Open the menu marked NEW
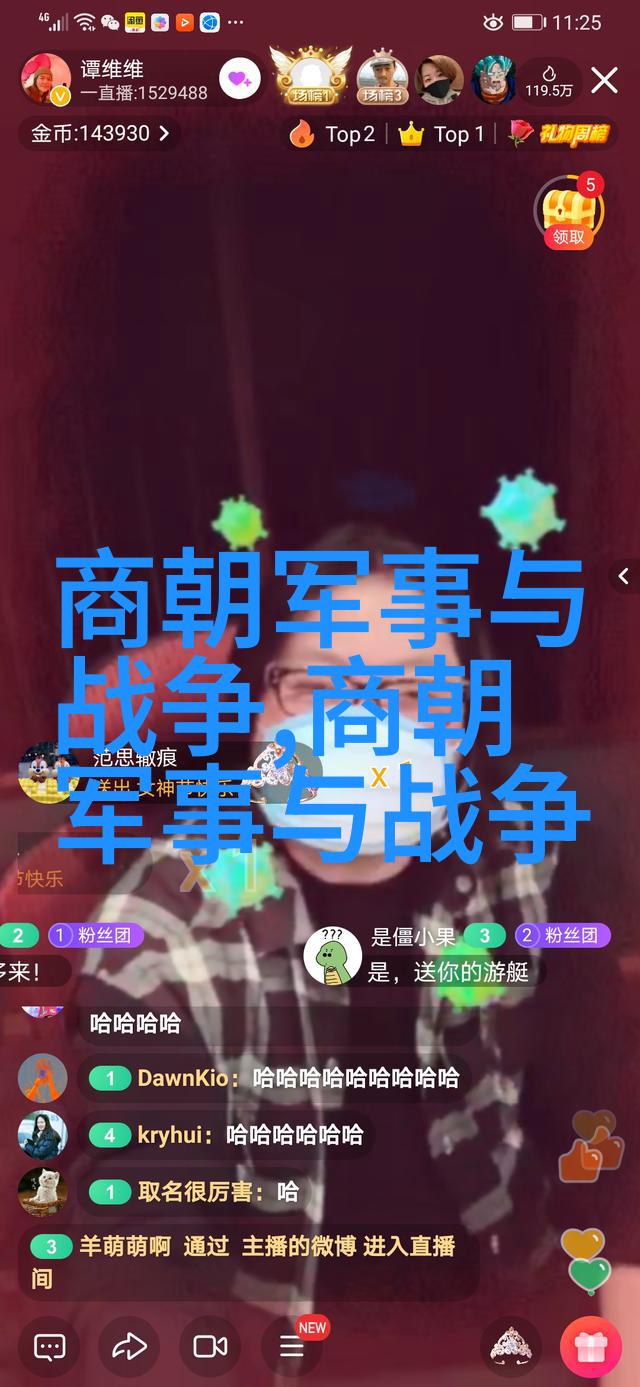Screen dimensions: 640x1387 [292, 1346]
